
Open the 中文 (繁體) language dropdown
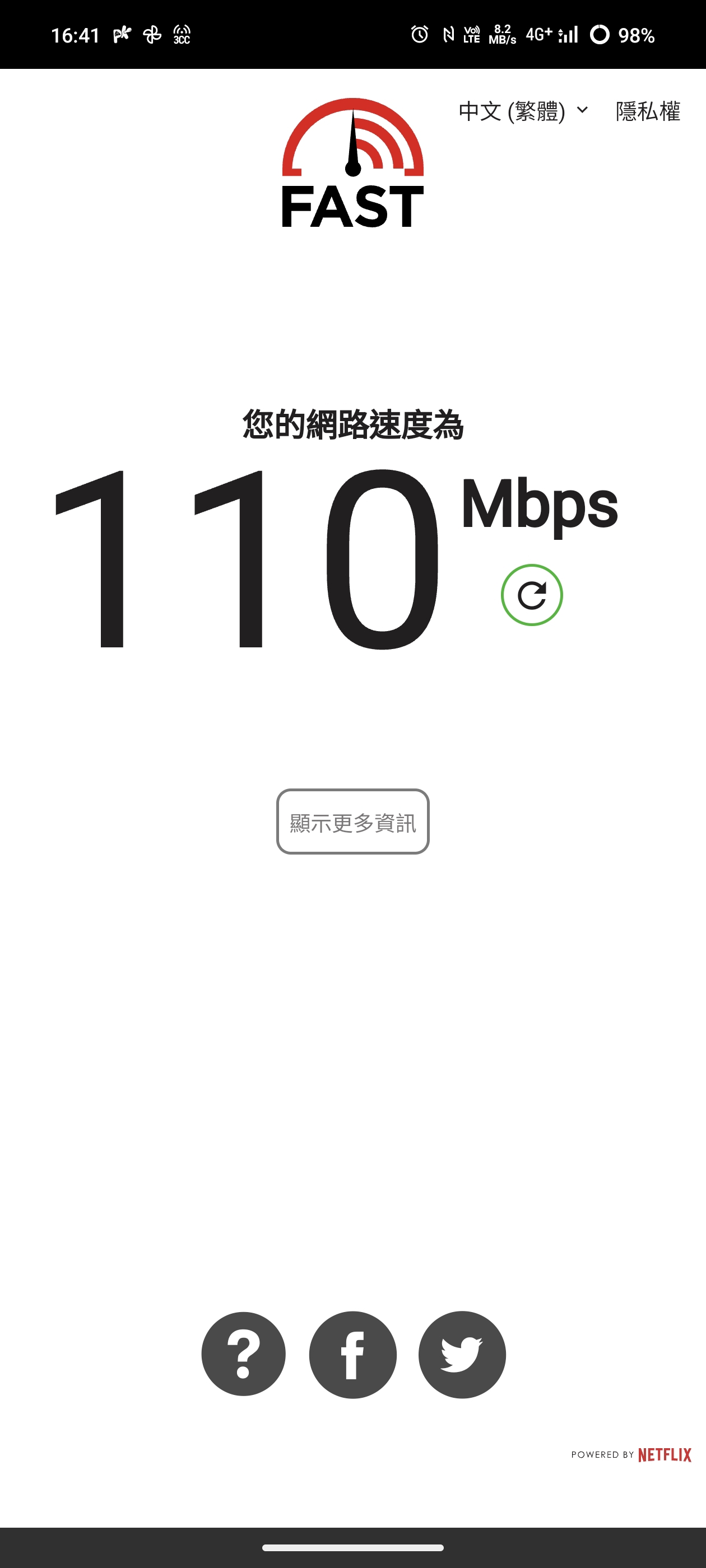(523, 111)
